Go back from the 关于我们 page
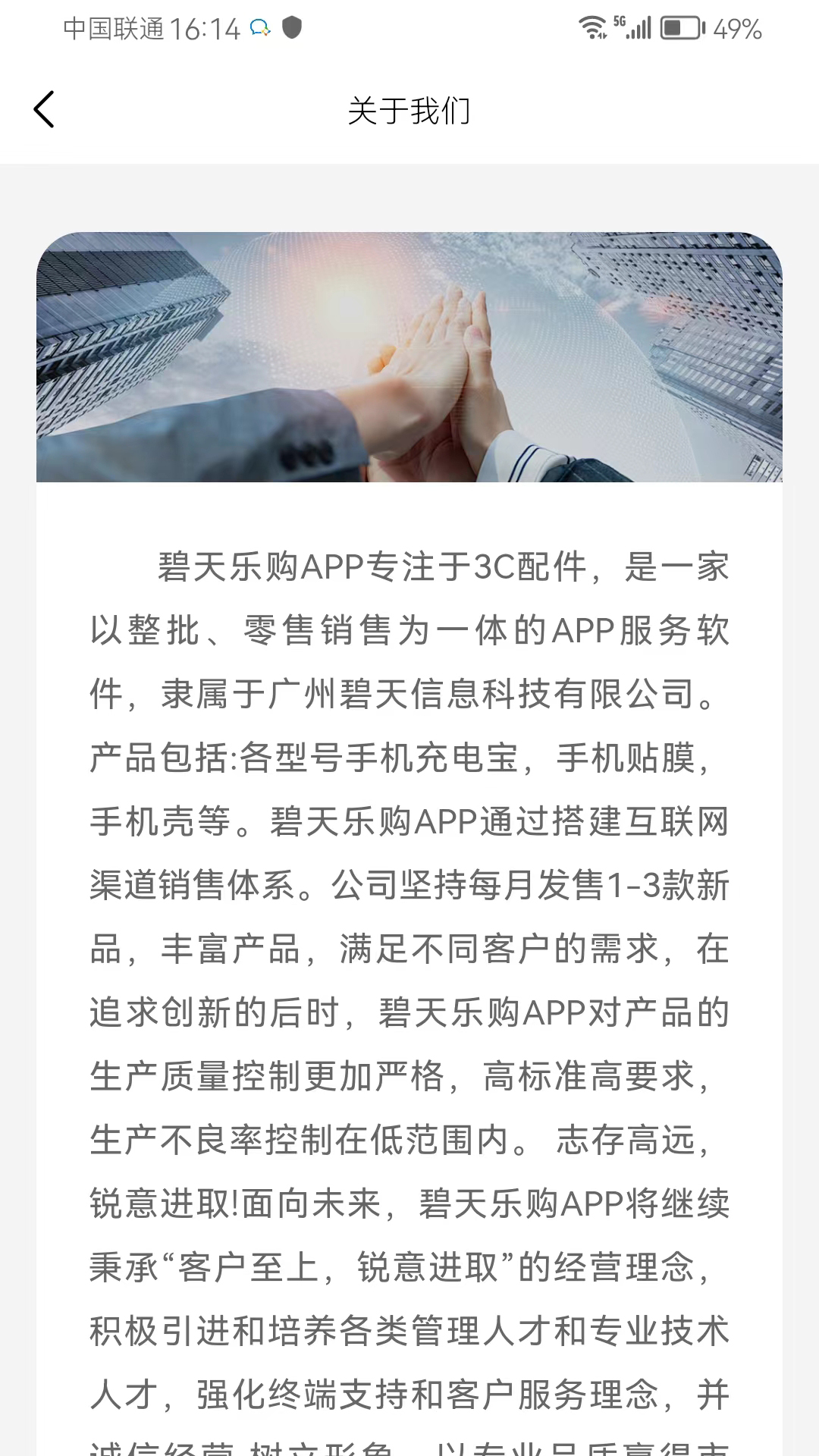The width and height of the screenshot is (819, 1456). 44,109
